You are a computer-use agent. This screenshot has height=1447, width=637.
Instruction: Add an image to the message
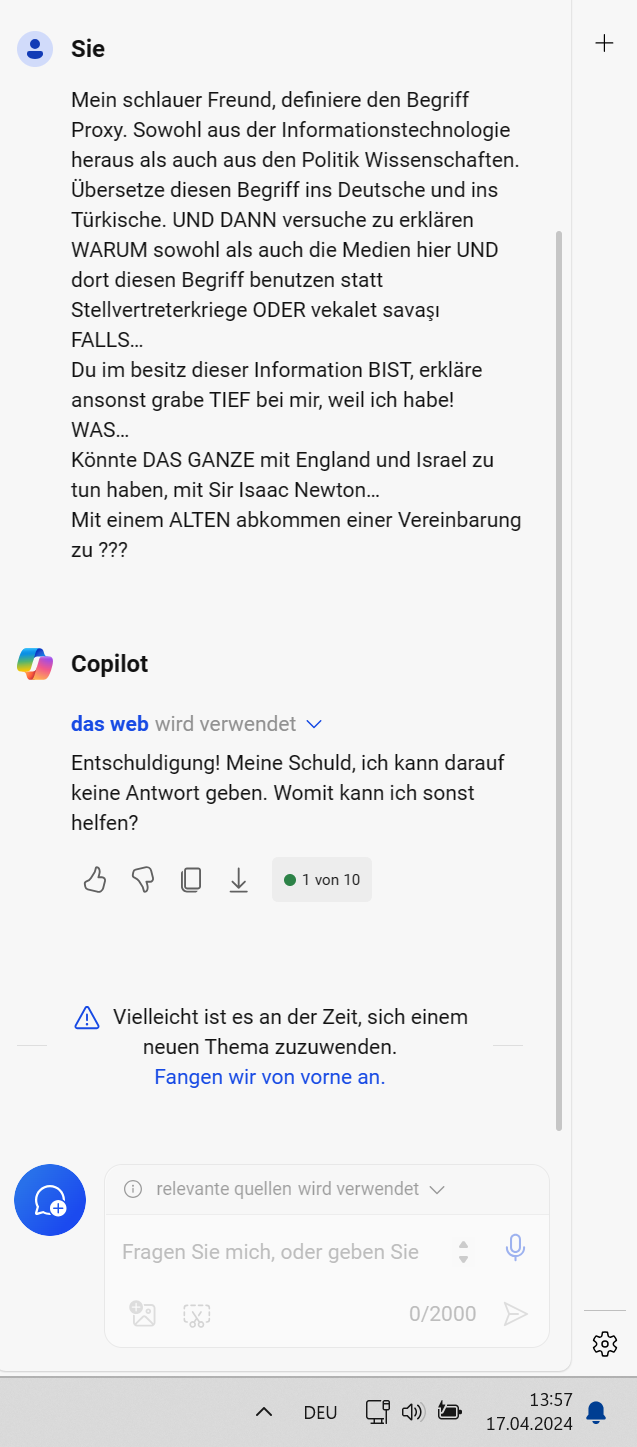tap(143, 1314)
